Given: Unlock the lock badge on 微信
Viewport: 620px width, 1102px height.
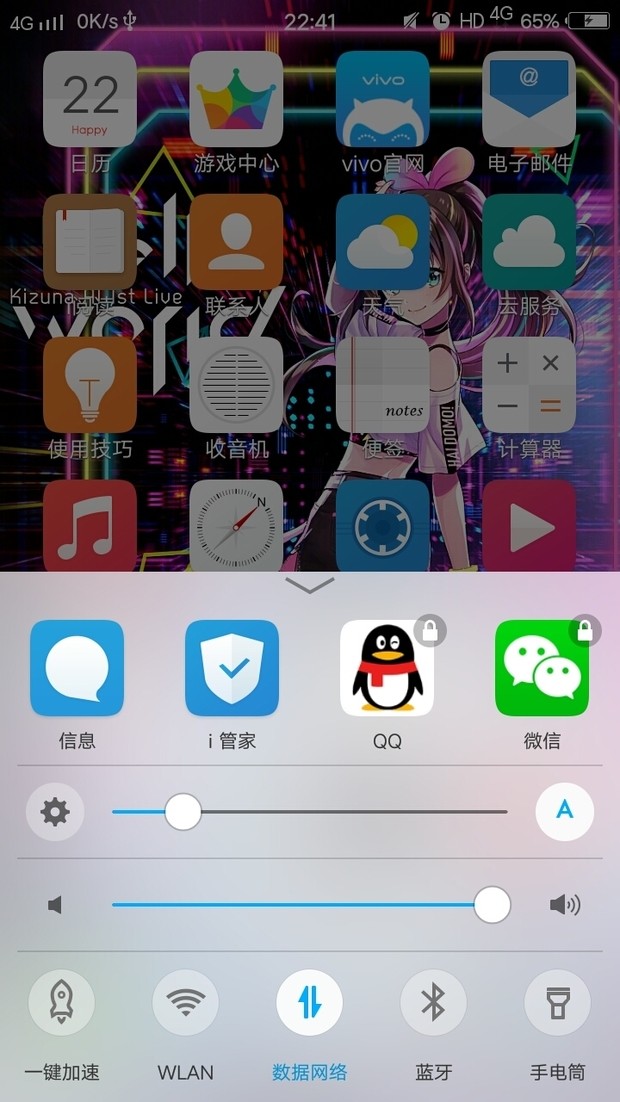Looking at the screenshot, I should [x=585, y=631].
